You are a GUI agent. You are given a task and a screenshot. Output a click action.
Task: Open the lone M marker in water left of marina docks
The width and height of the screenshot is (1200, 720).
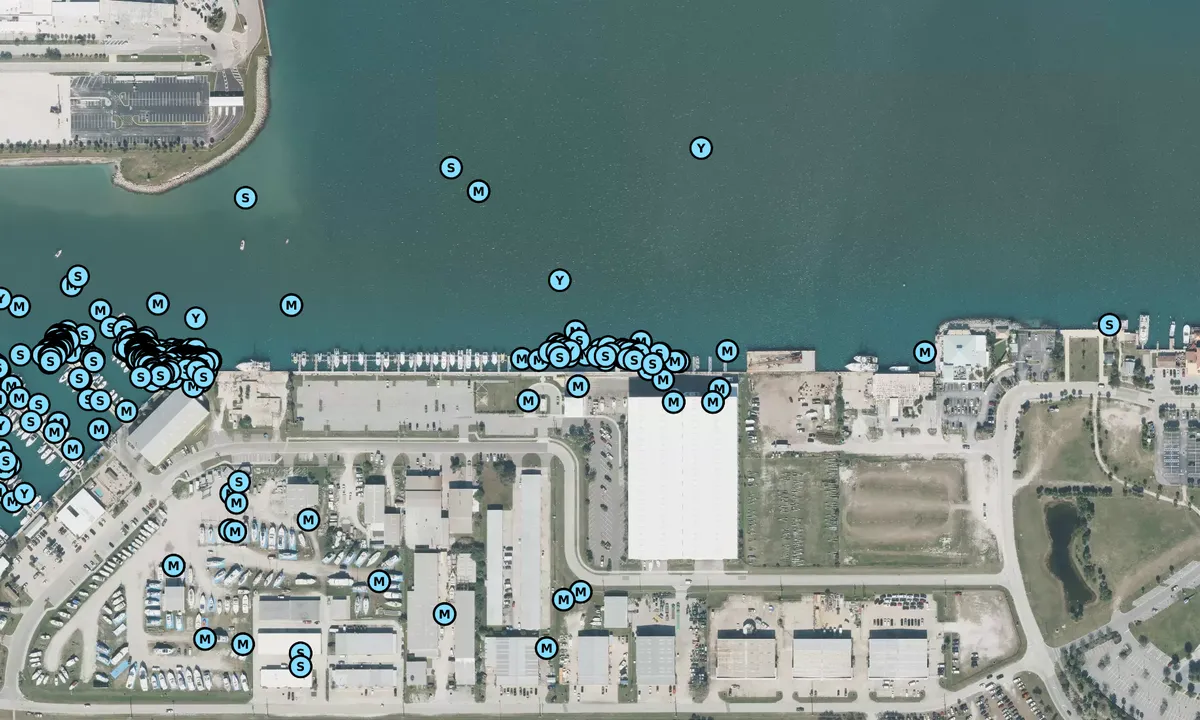291,304
